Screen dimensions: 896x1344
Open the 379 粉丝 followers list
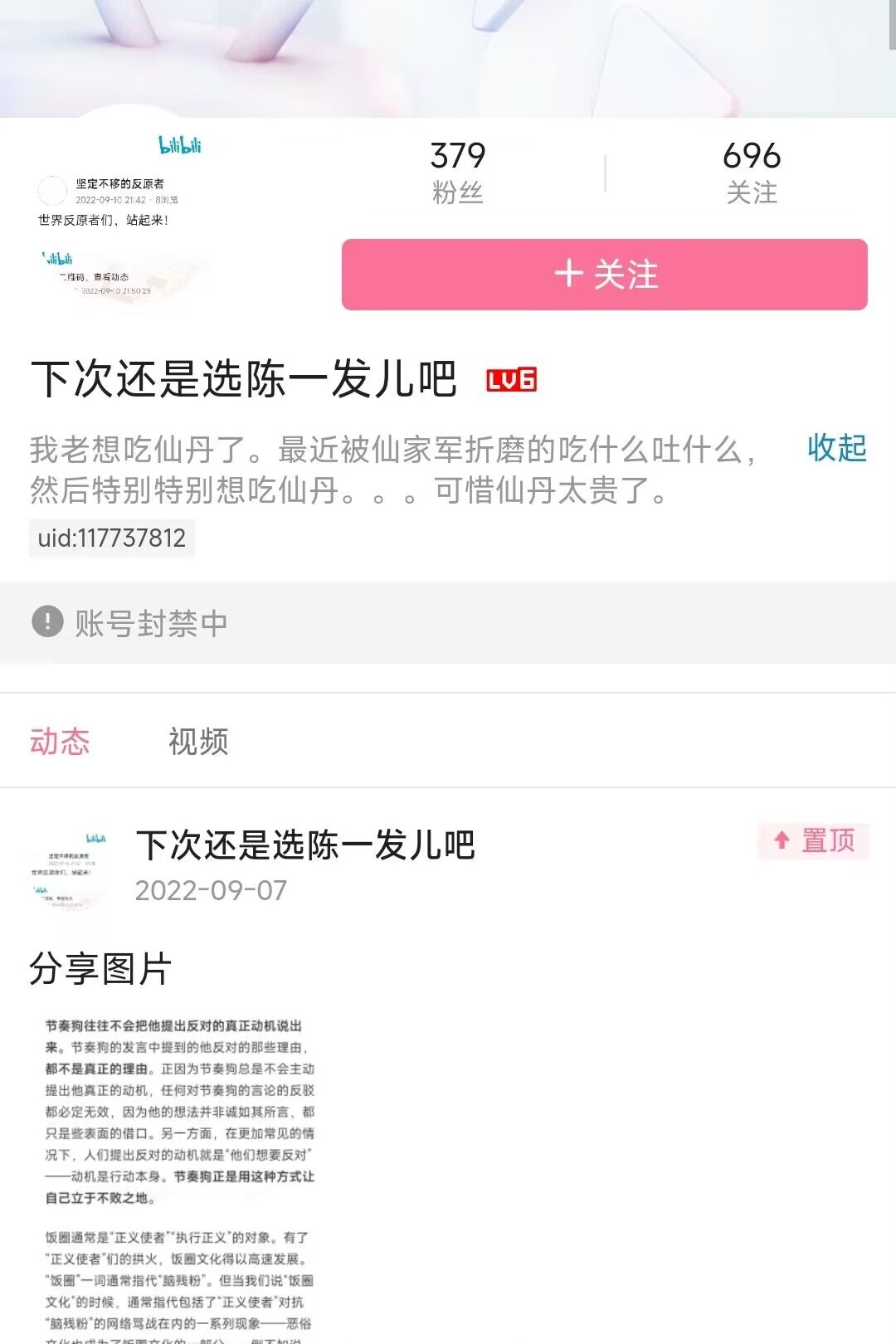[457, 172]
